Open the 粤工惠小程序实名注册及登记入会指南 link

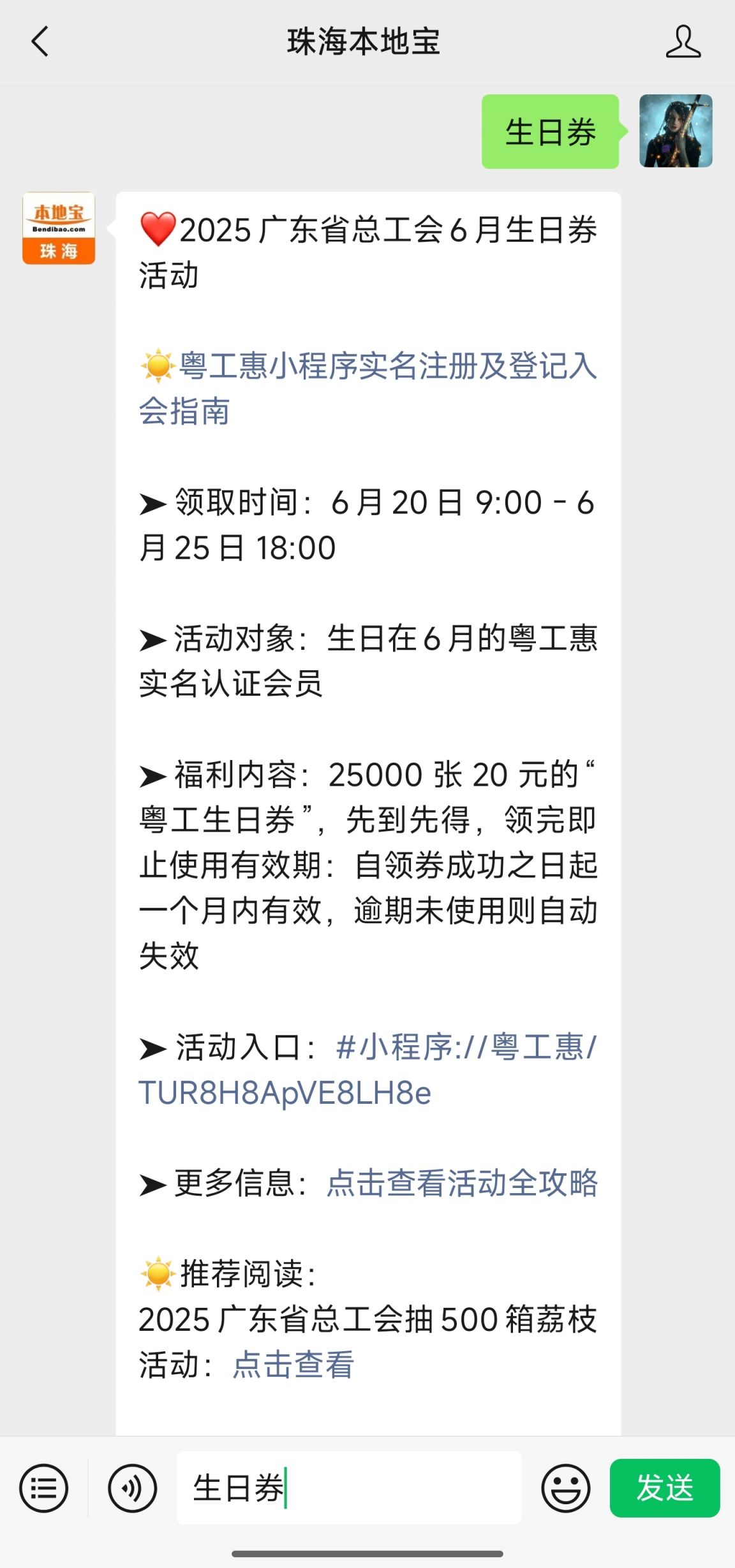click(x=368, y=388)
